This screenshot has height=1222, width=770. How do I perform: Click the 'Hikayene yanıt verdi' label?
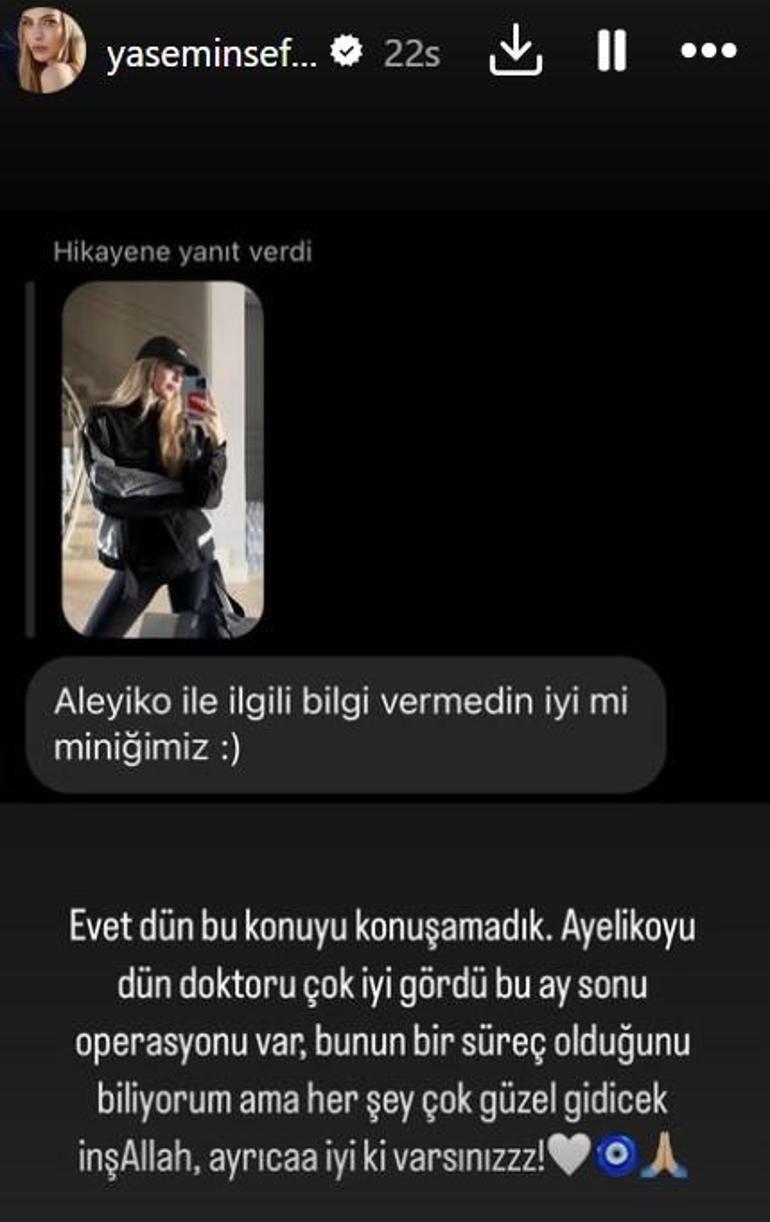pos(185,254)
